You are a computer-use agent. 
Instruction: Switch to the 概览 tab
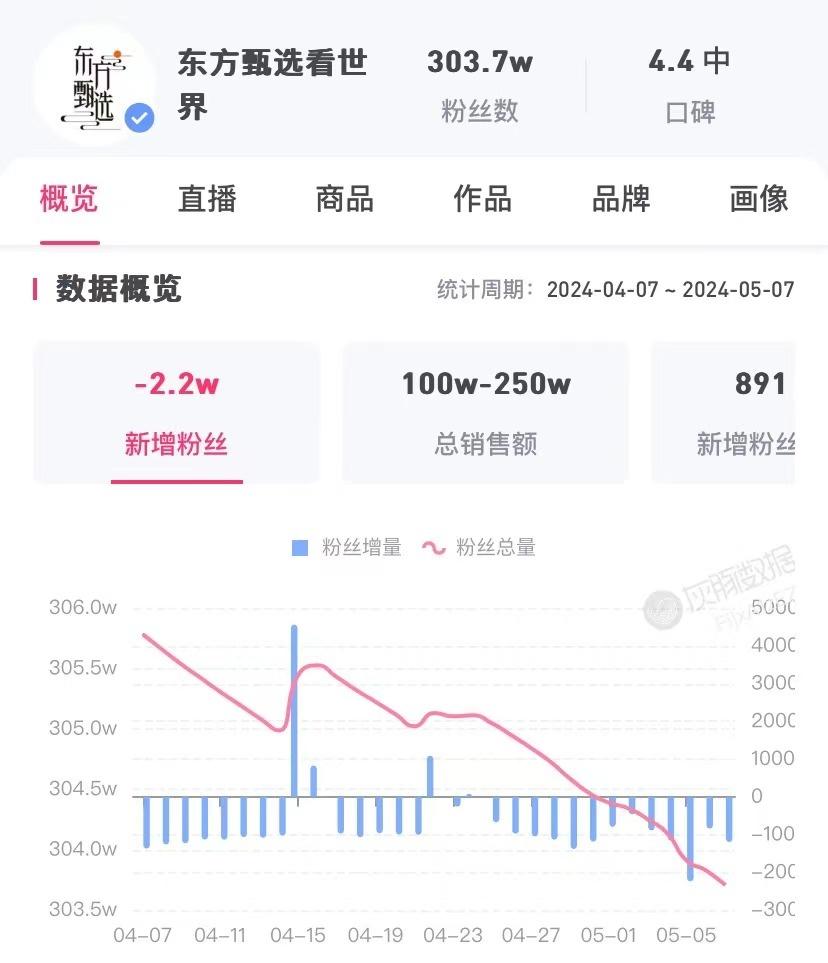click(69, 199)
